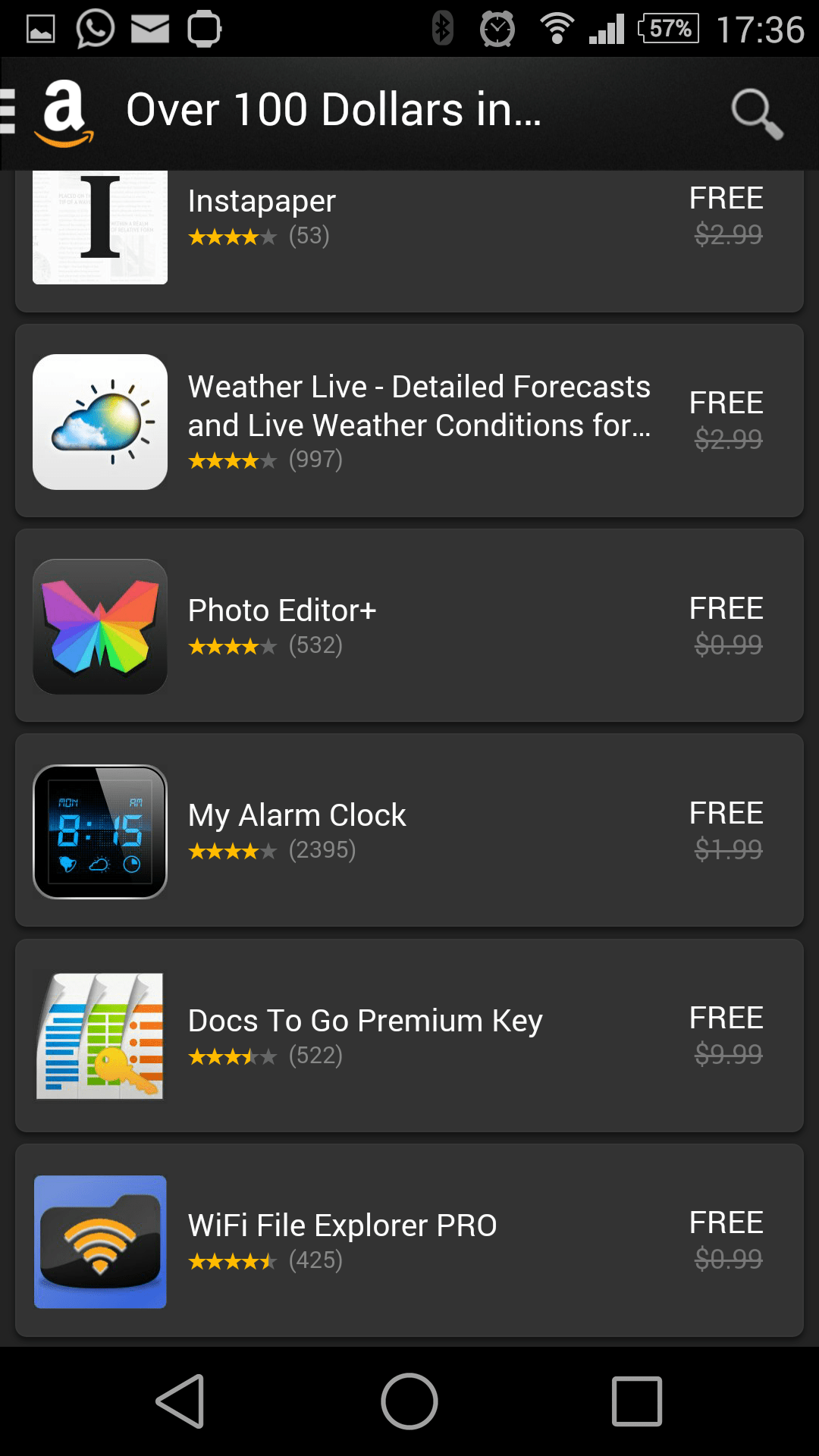Select the My Alarm Clock app
This screenshot has height=1456, width=819.
409,831
